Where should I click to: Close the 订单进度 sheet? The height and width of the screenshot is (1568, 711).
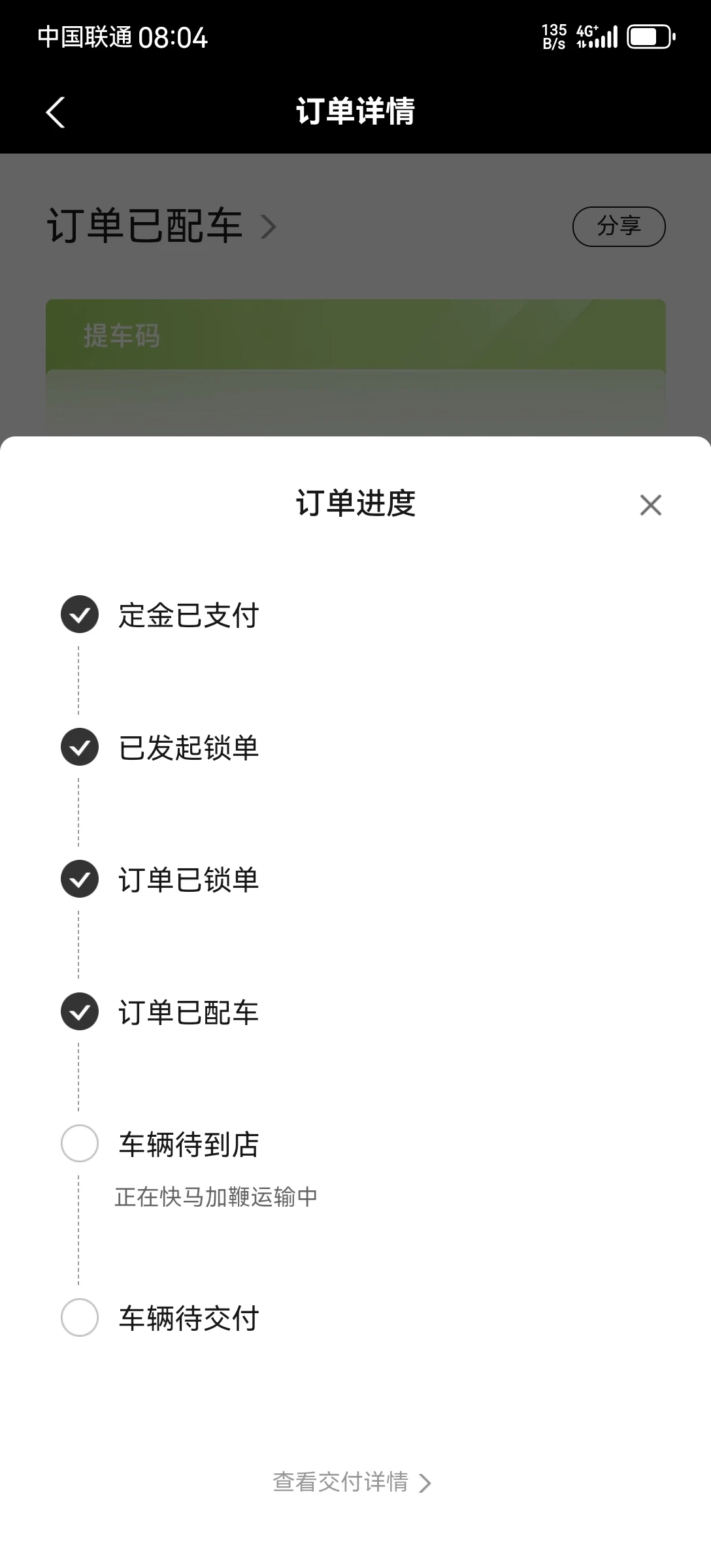click(650, 505)
